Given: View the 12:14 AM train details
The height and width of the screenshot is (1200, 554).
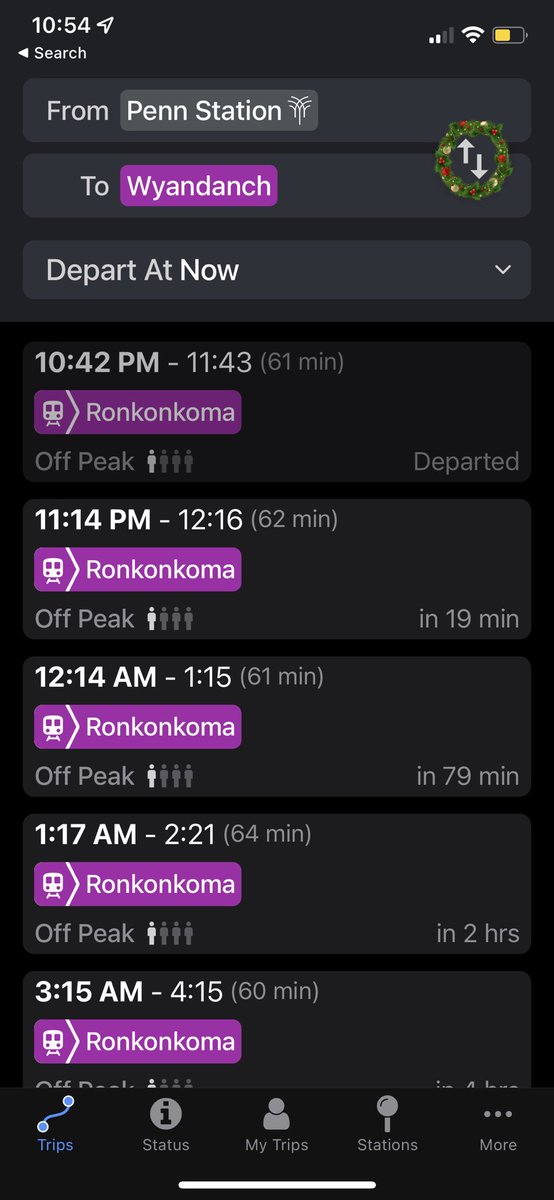Looking at the screenshot, I should click(x=277, y=726).
